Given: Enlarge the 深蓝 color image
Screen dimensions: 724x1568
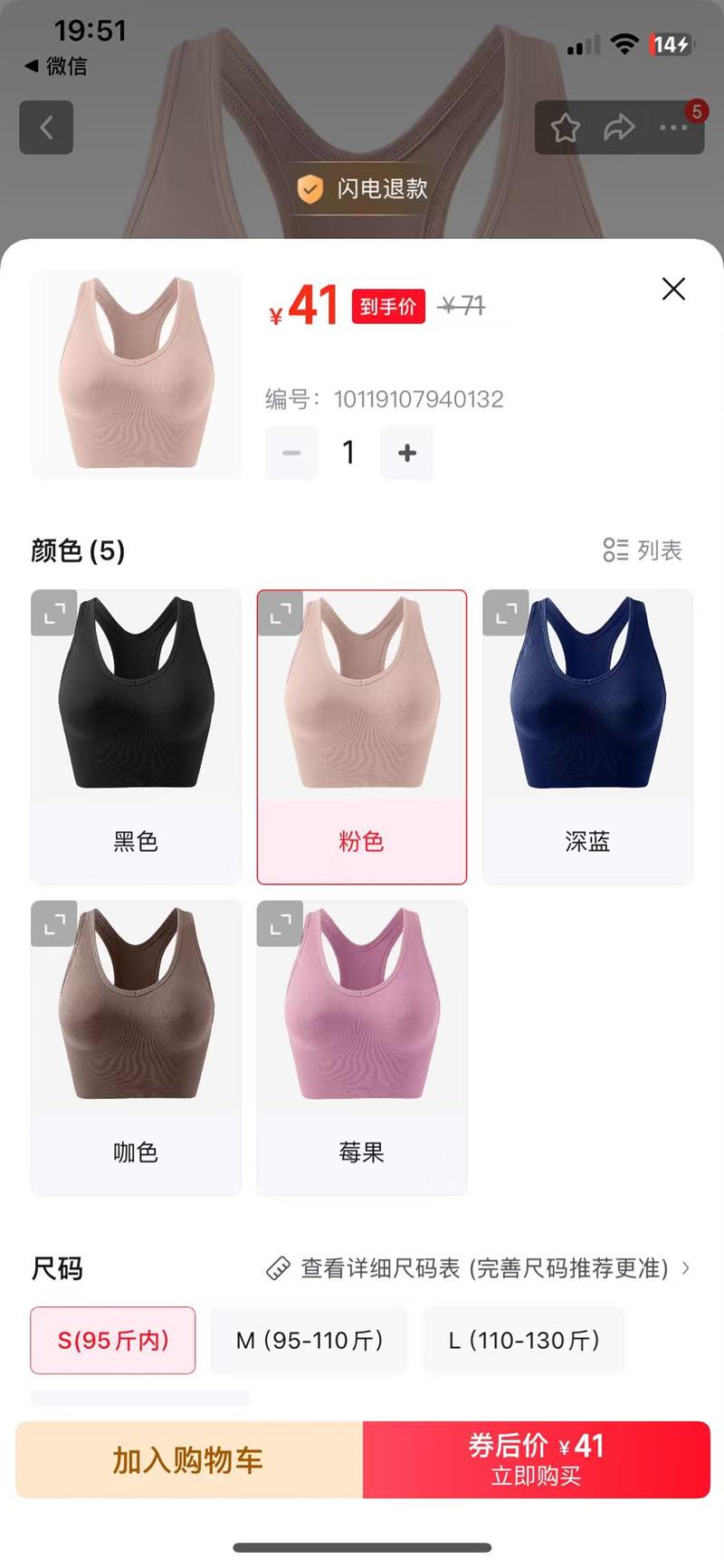Looking at the screenshot, I should click(506, 613).
